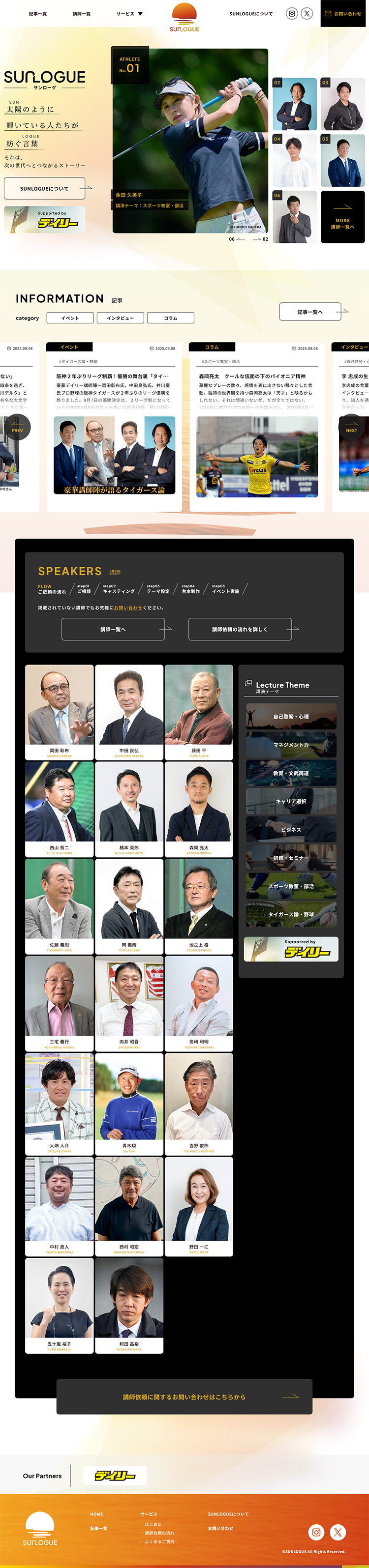The height and width of the screenshot is (1568, 369).
Task: Tap 講師依頼の流れを詳しく button
Action: (x=240, y=629)
